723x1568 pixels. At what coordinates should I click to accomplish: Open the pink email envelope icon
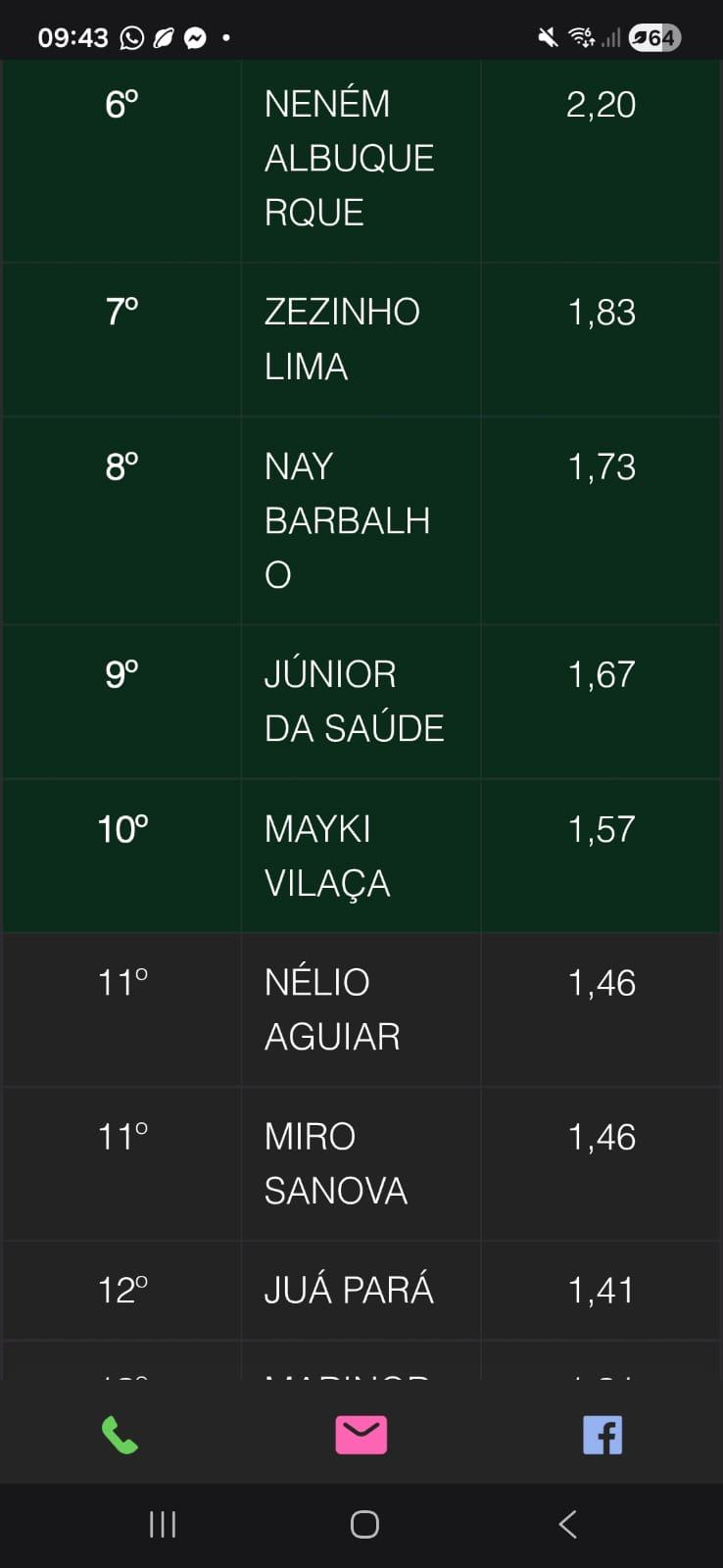click(x=361, y=1436)
